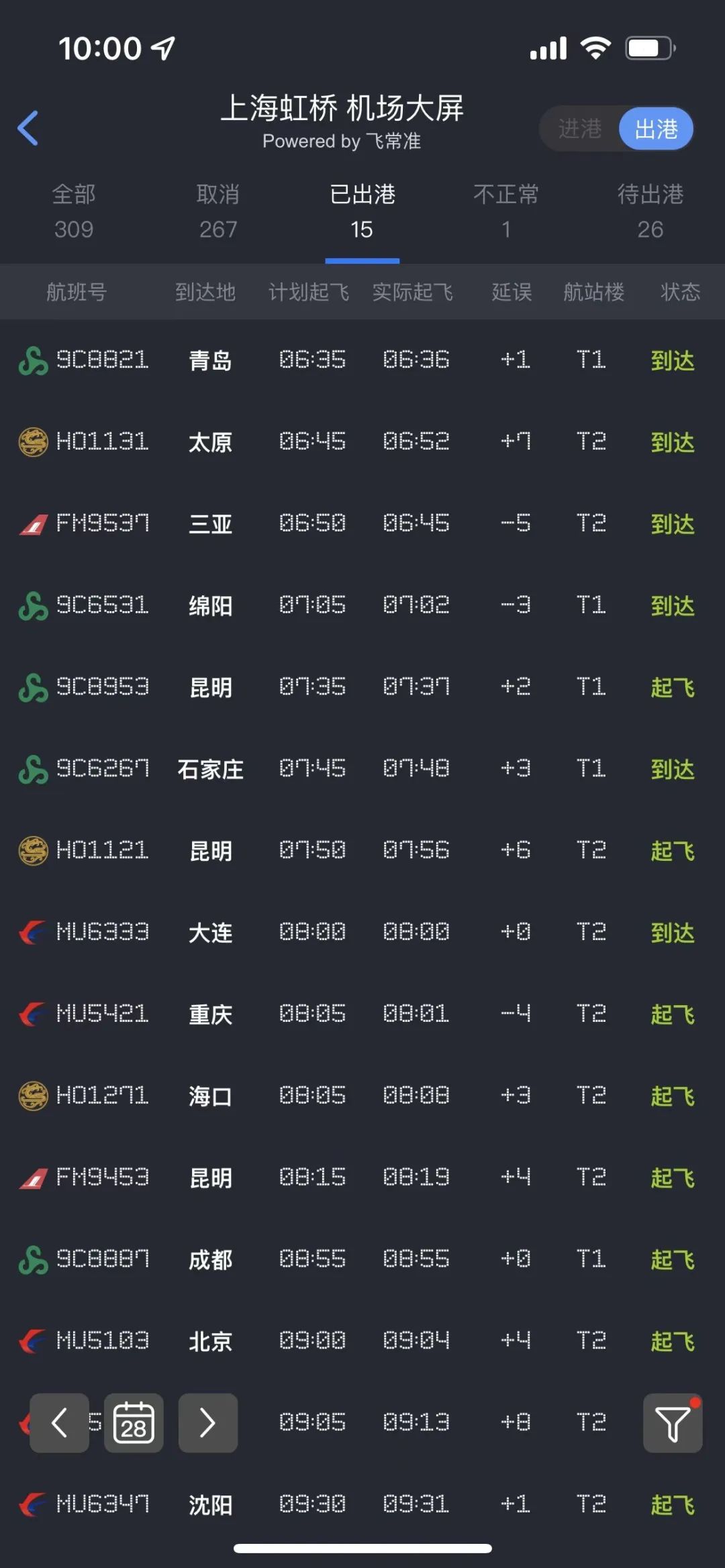The width and height of the screenshot is (725, 1568).
Task: Open the 已出港 15 departed tab
Action: [x=362, y=211]
